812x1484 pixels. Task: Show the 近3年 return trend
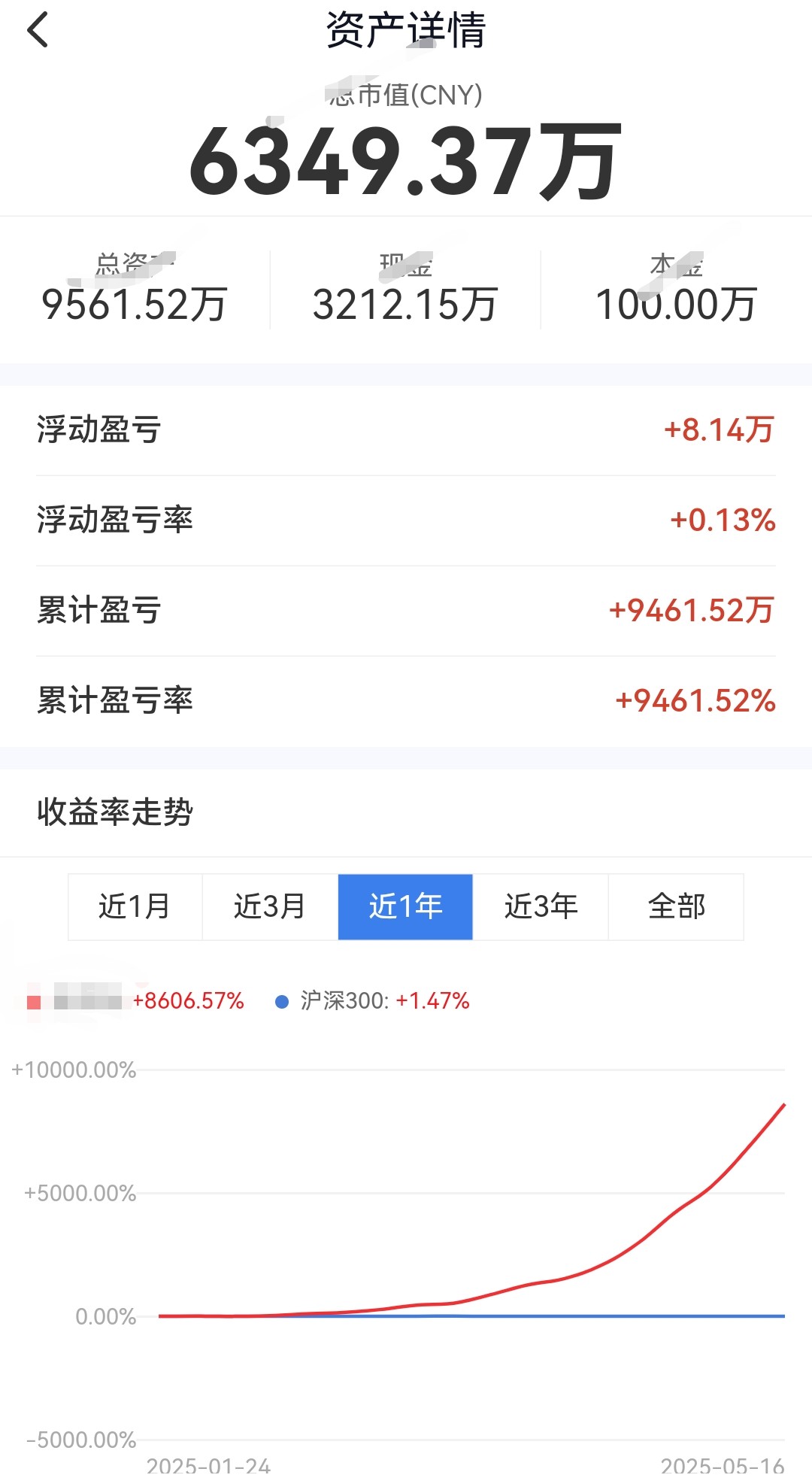click(541, 906)
